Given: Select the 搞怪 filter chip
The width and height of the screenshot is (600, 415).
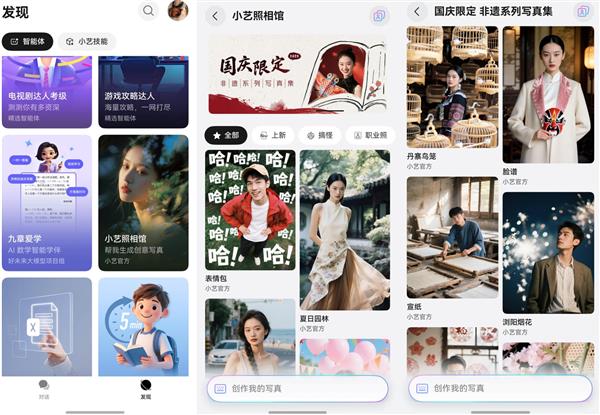Looking at the screenshot, I should 322,135.
